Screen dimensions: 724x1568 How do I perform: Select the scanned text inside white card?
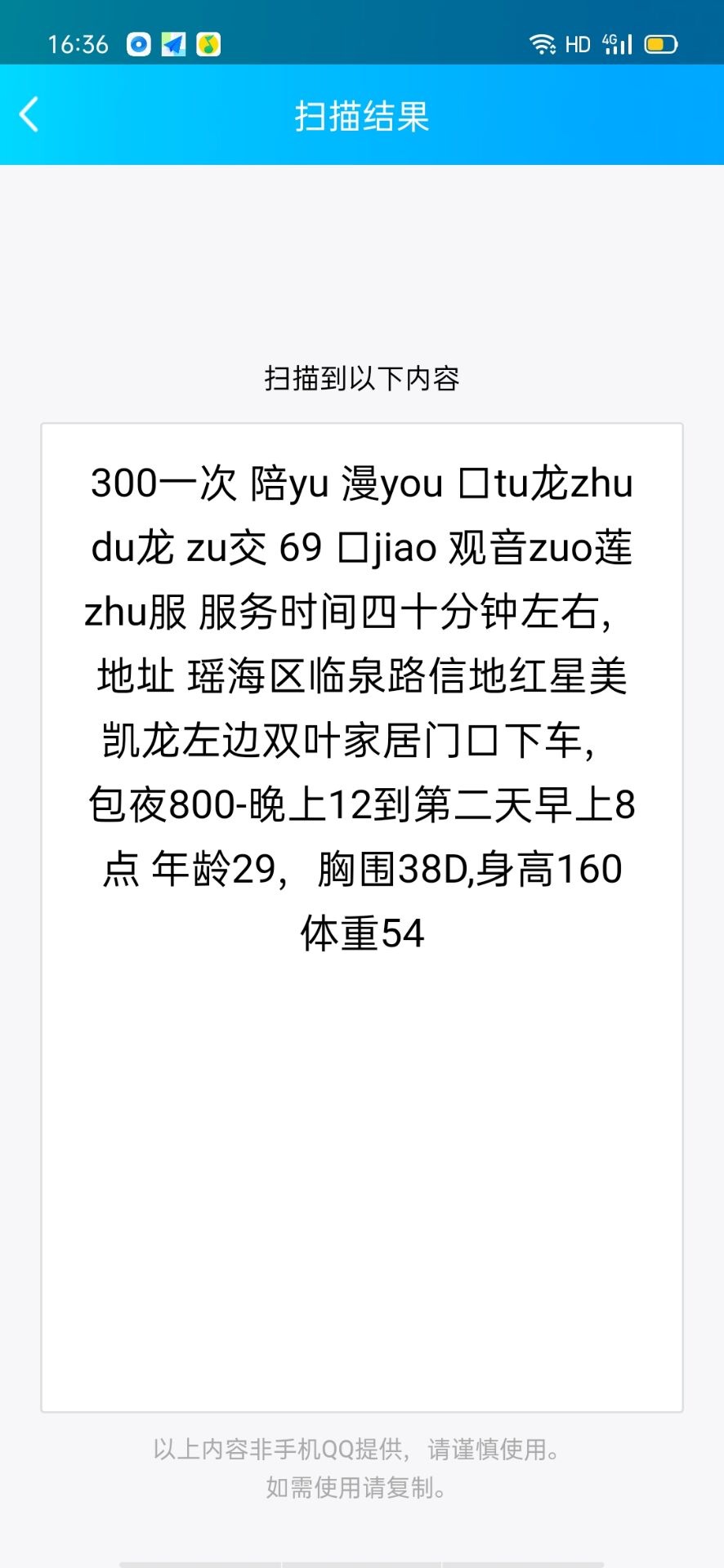tap(362, 706)
